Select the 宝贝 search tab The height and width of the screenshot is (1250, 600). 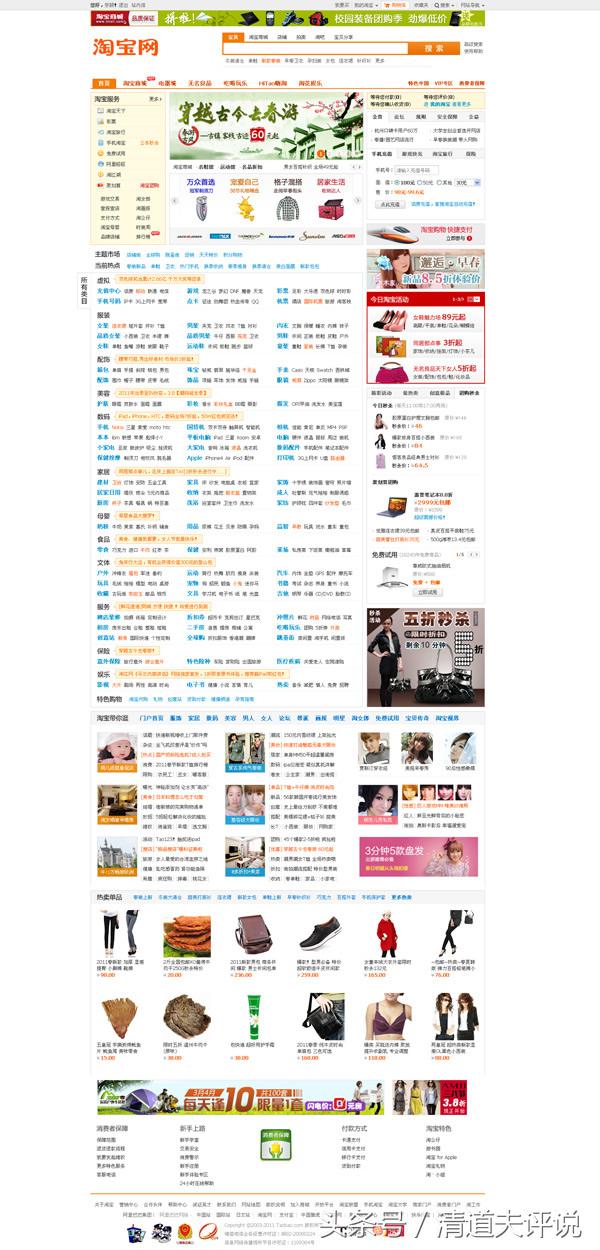coord(233,36)
